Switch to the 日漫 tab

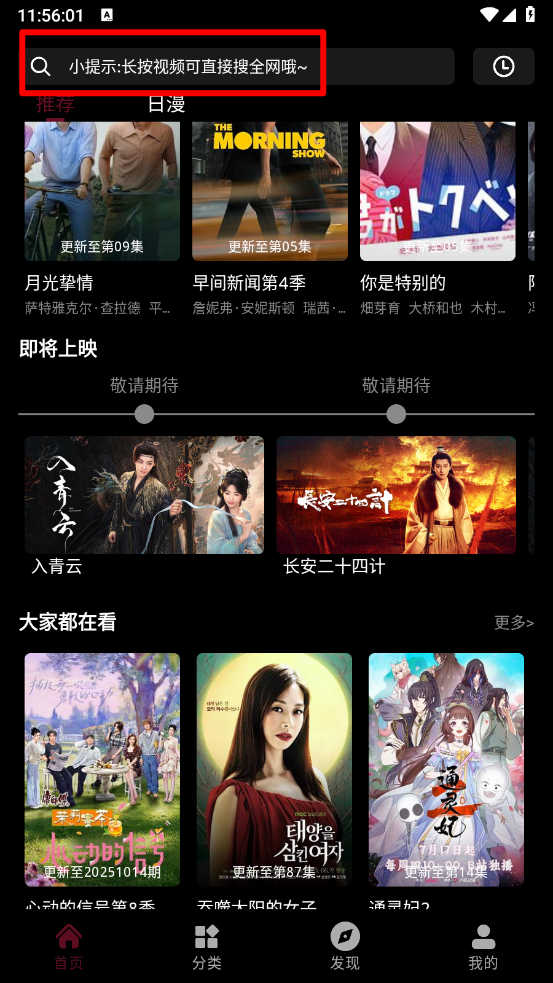[x=166, y=104]
